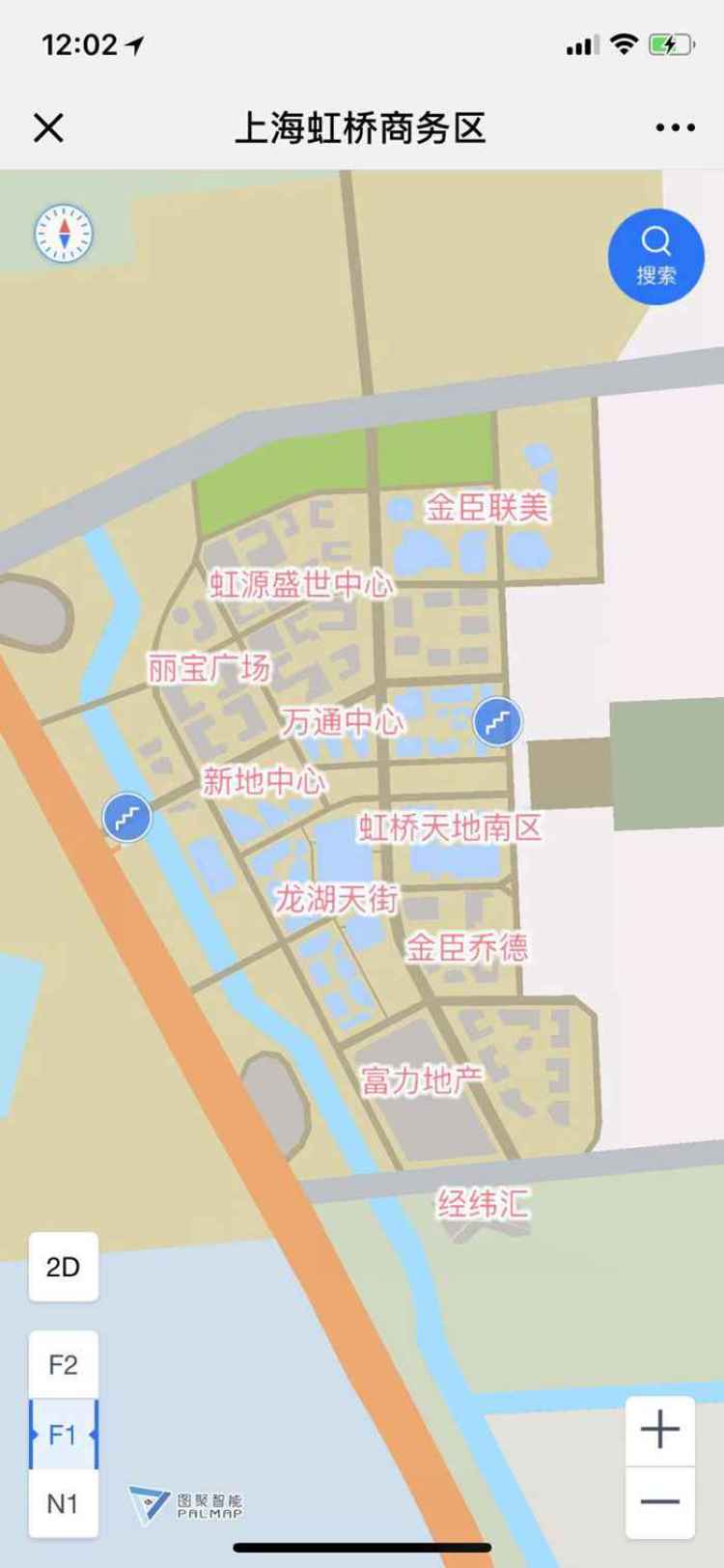
Task: Switch the map to 2D view
Action: tap(63, 1267)
